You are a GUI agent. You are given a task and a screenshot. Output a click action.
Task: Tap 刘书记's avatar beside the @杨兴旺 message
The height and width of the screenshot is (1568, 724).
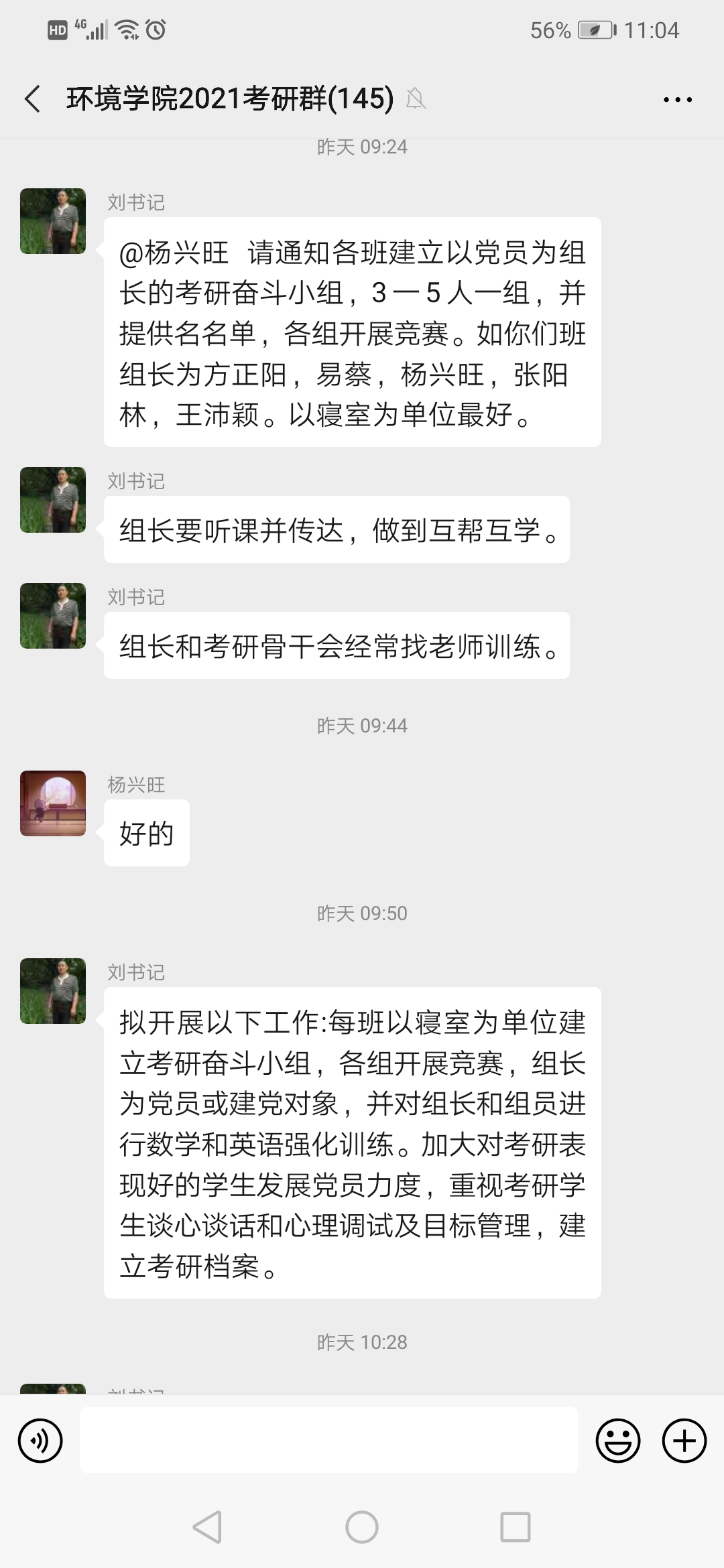tap(53, 221)
